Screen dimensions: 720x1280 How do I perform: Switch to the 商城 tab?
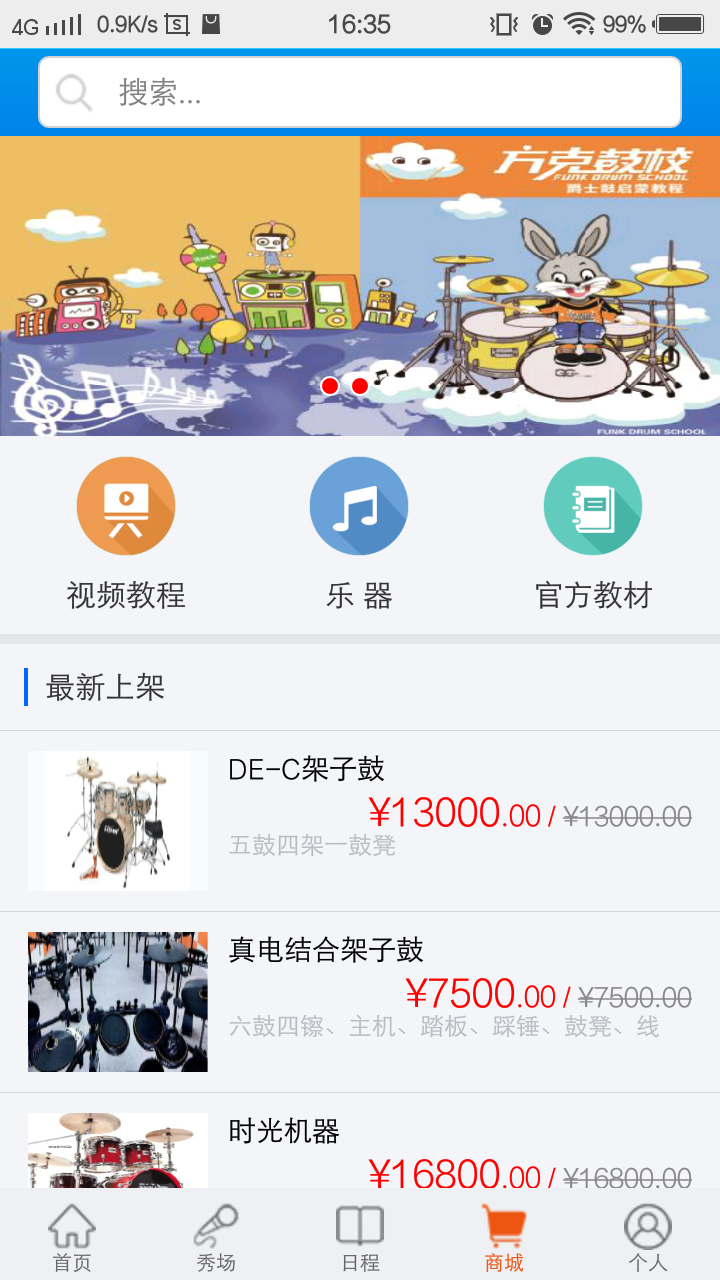(503, 1236)
